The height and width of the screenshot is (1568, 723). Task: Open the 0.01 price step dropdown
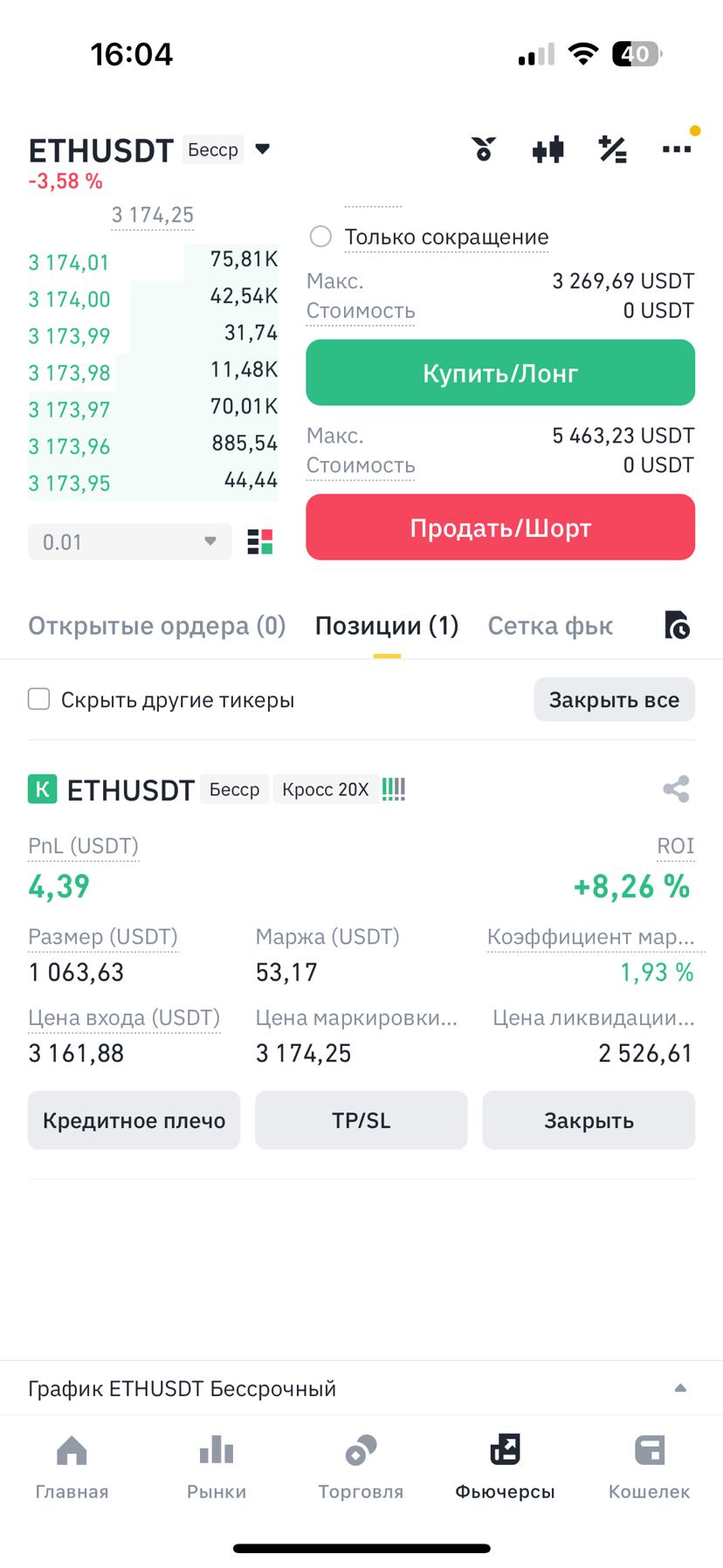[129, 542]
